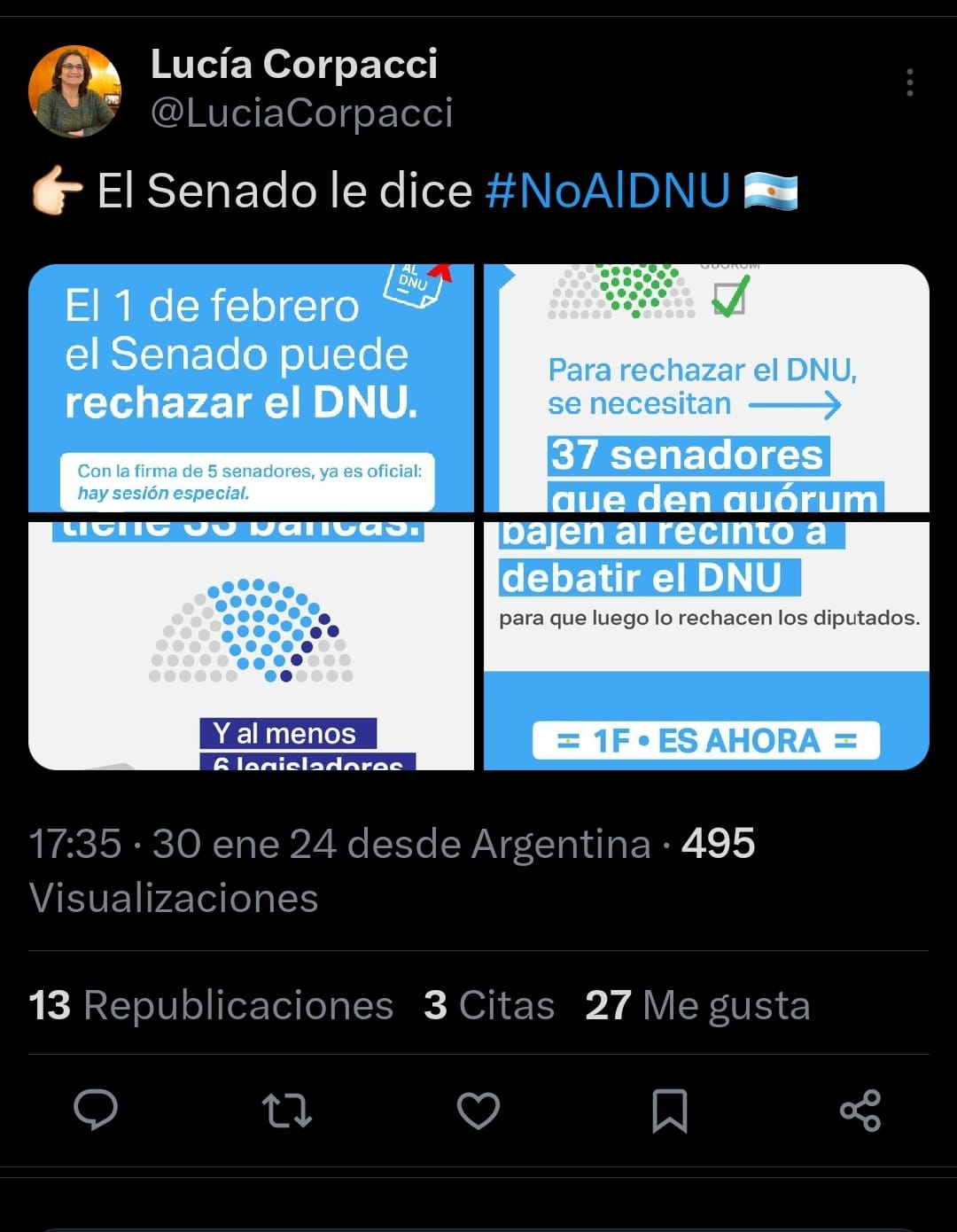Bookmark this tweet
The image size is (957, 1232).
(669, 1110)
